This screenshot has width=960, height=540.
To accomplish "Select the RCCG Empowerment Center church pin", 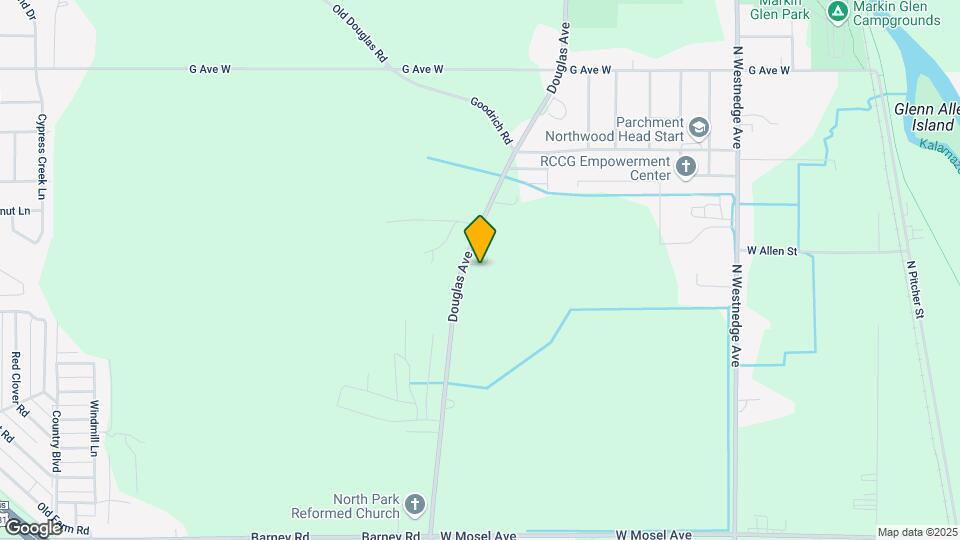I will tap(686, 166).
